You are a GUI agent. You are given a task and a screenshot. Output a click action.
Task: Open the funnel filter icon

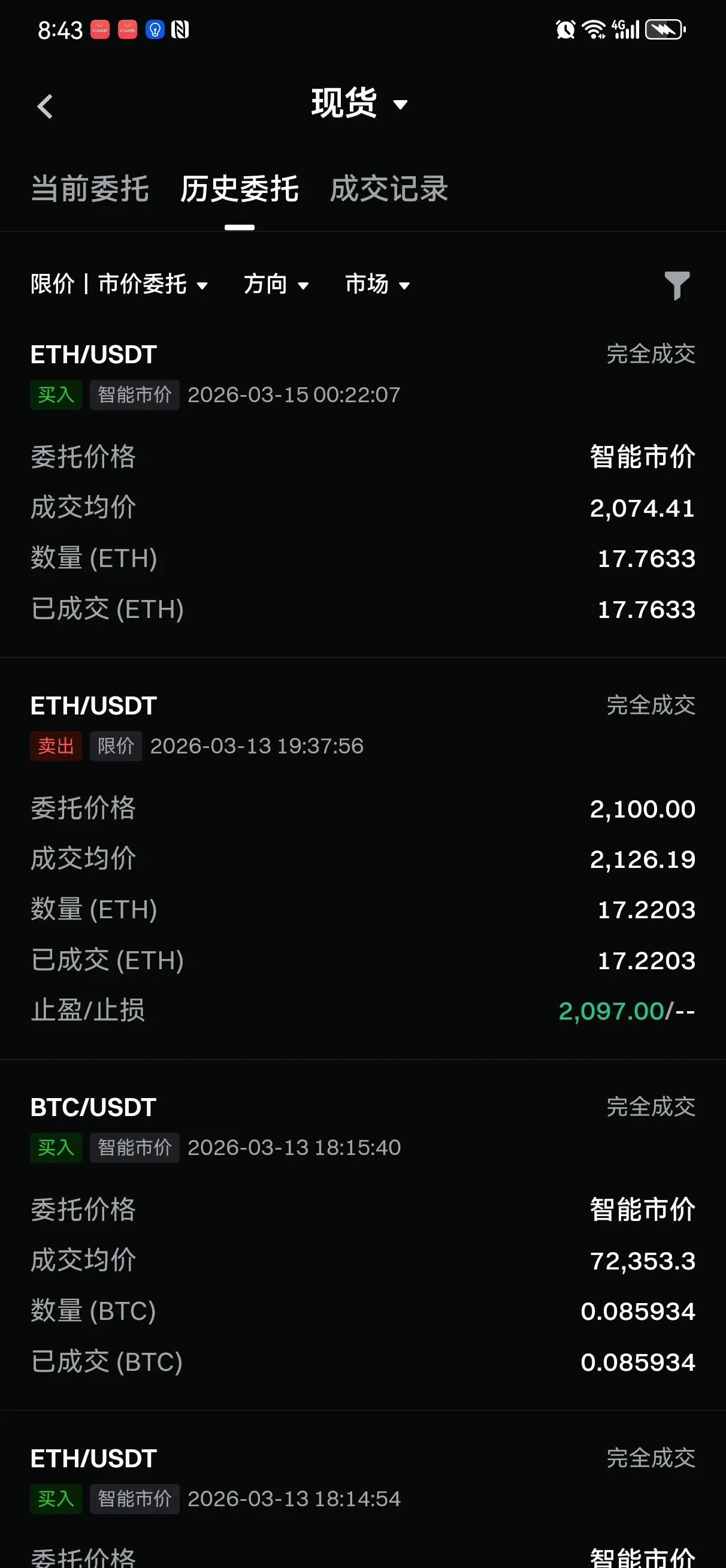point(676,285)
